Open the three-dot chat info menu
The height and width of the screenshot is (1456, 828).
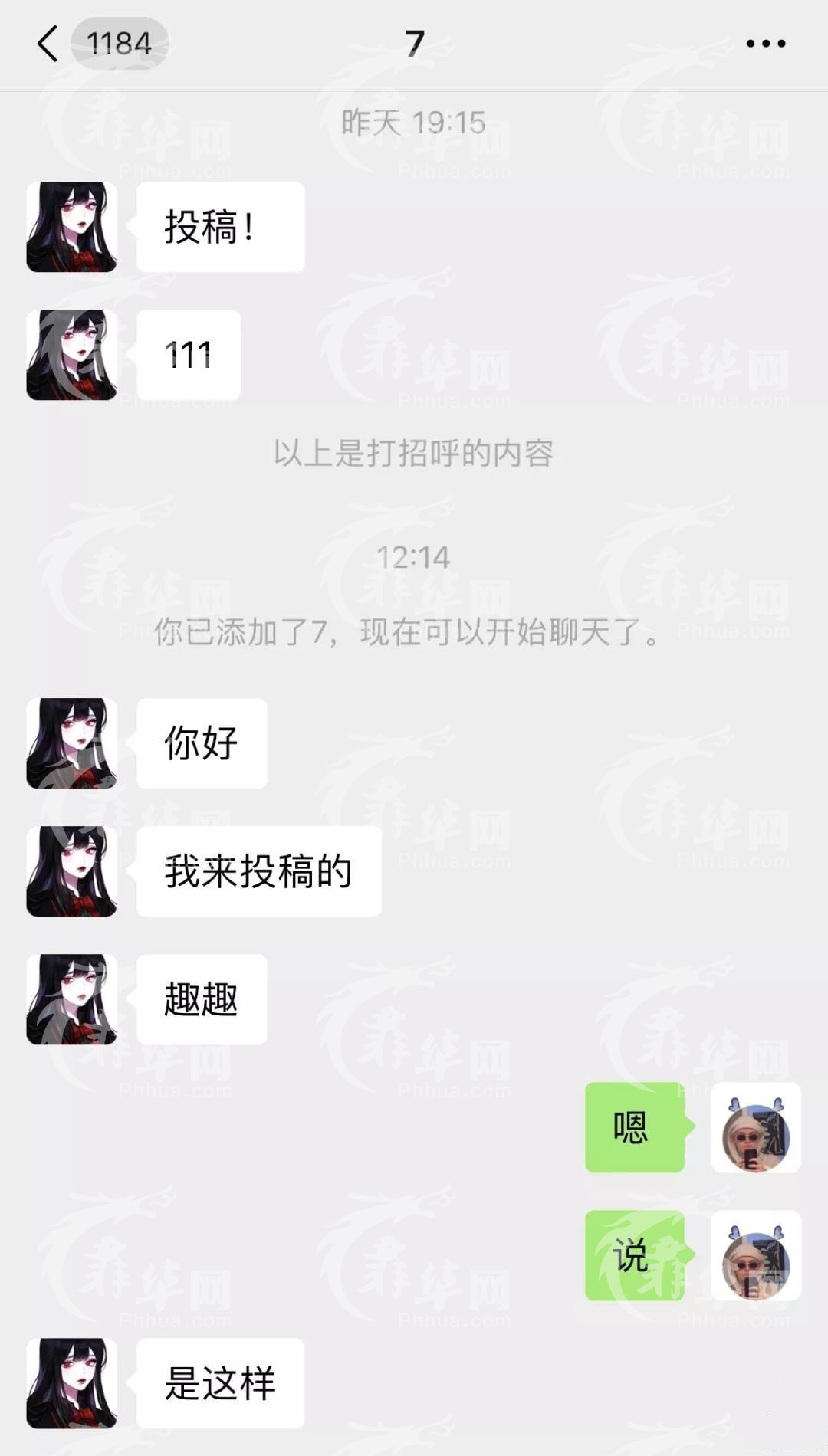pos(766,44)
